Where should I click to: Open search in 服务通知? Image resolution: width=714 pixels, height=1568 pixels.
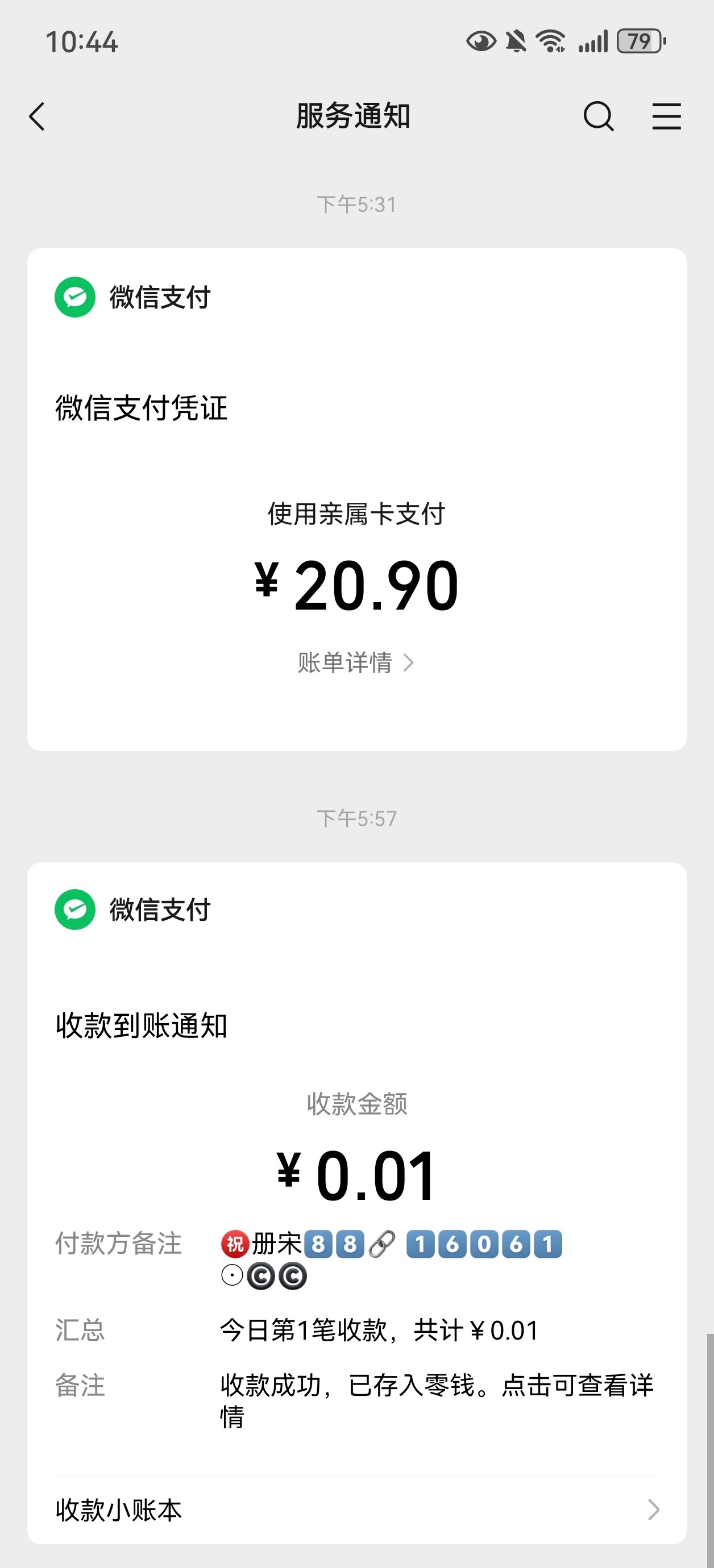(x=598, y=116)
